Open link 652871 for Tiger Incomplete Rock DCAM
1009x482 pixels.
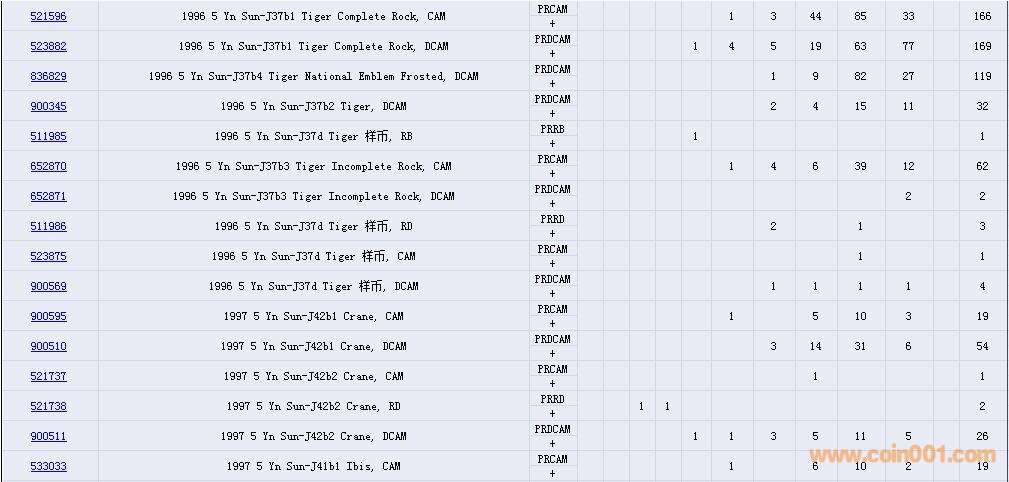coord(48,196)
